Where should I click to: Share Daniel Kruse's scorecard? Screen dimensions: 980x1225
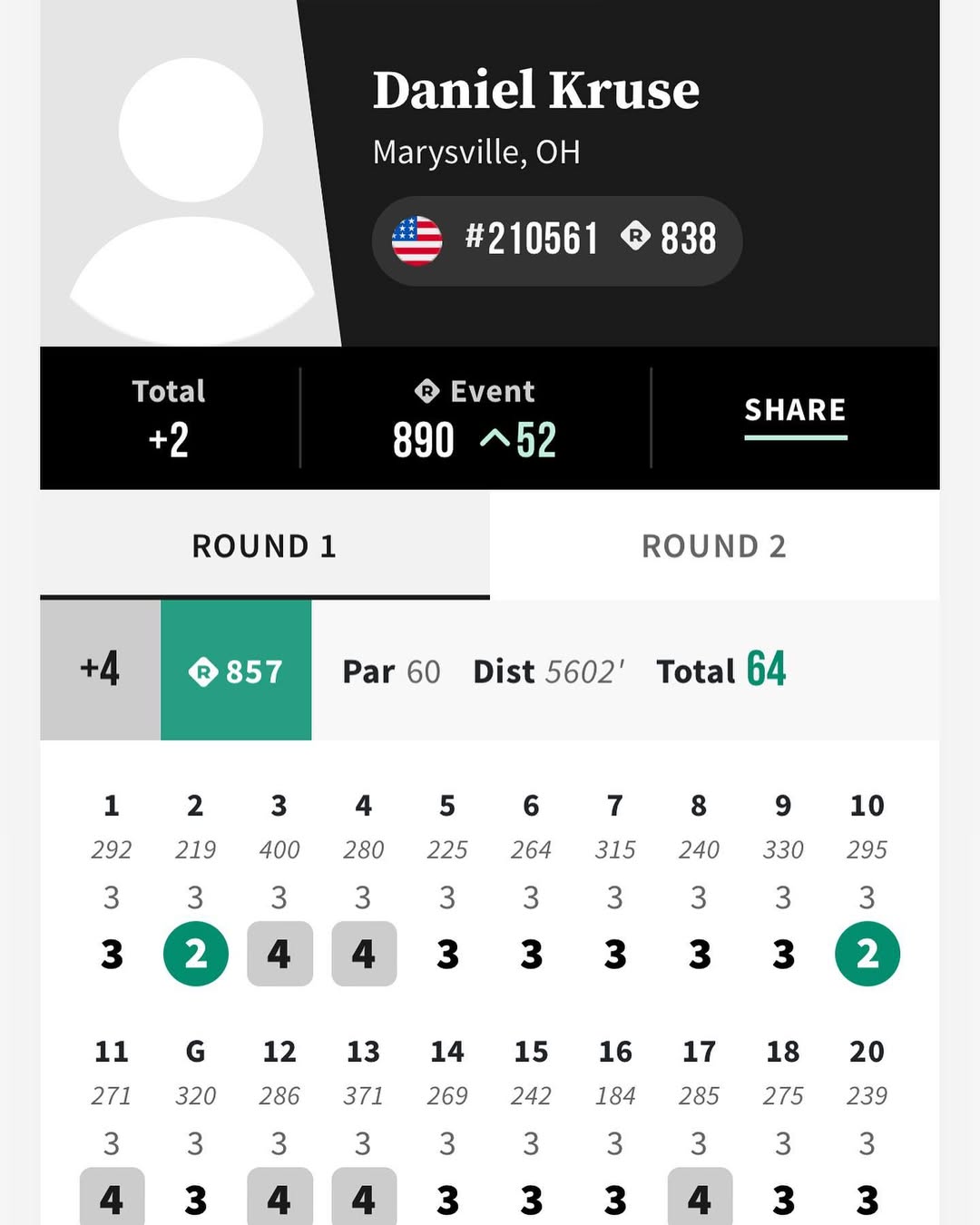pos(795,411)
